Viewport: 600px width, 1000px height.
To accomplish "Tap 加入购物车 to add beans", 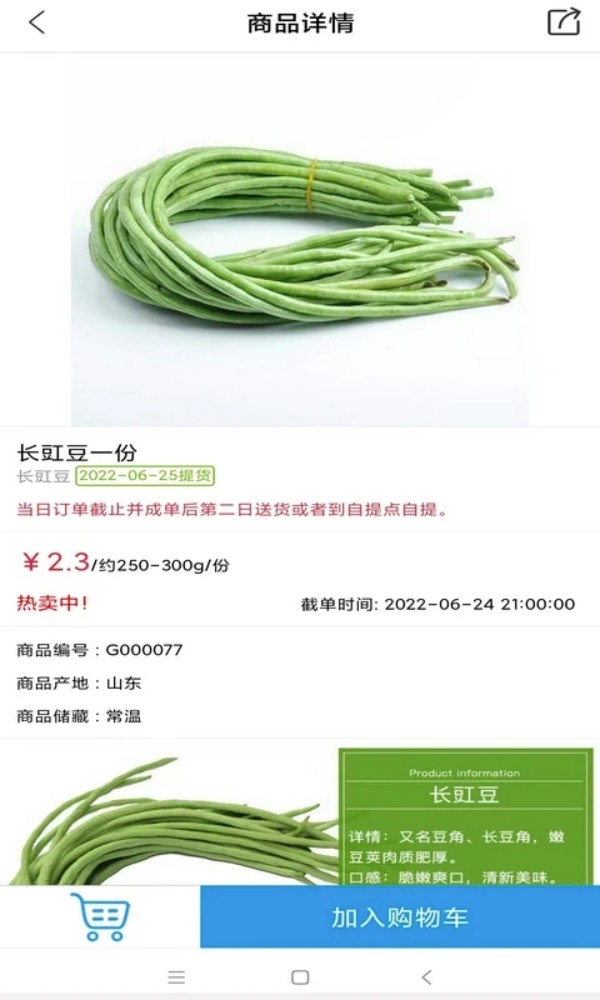I will 400,917.
